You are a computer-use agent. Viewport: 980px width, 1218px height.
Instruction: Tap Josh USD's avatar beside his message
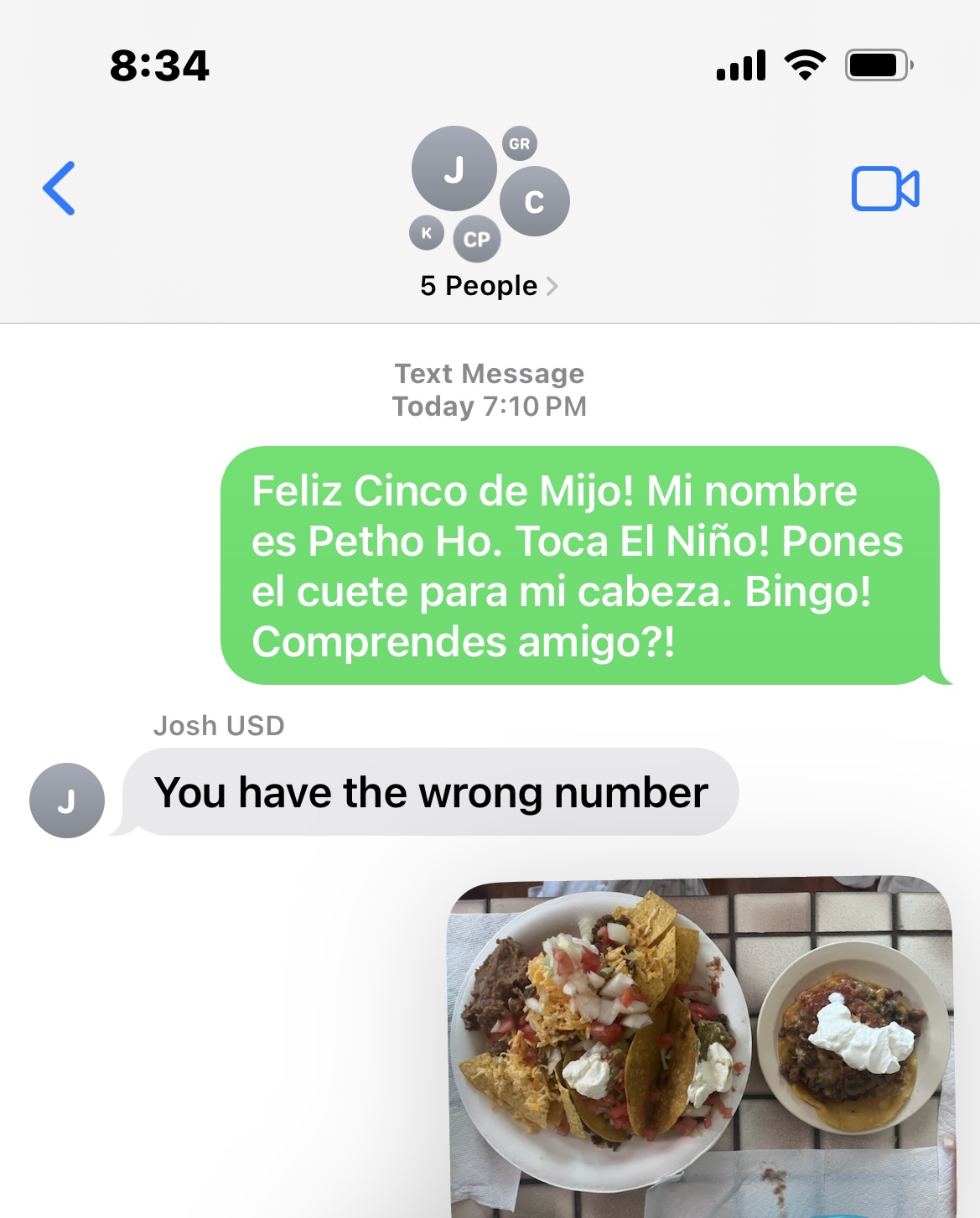[67, 801]
